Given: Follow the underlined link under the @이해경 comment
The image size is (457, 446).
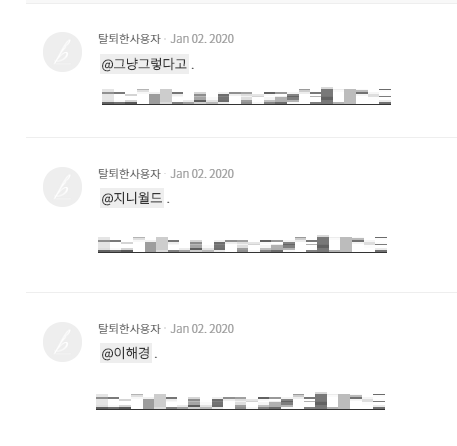Looking at the screenshot, I should pos(240,401).
